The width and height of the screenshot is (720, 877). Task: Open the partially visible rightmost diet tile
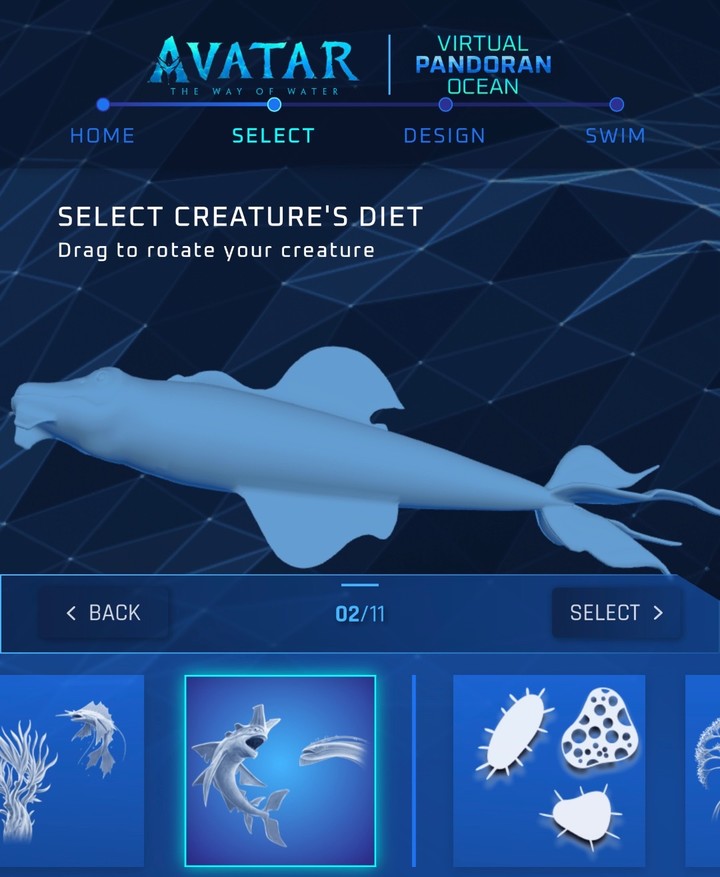pos(704,770)
